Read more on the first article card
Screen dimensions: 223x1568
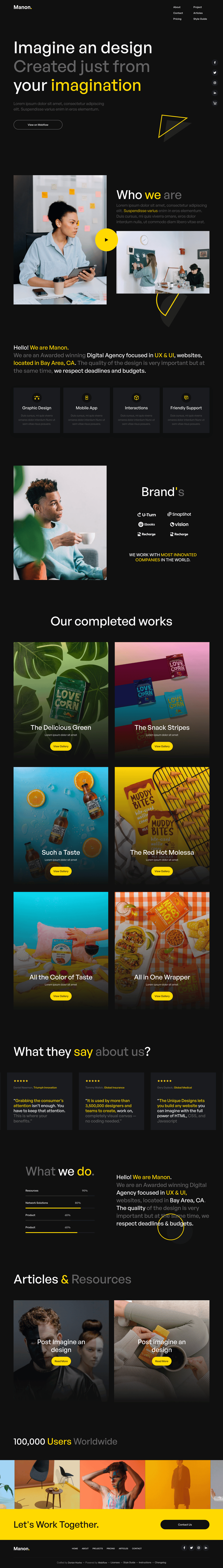(61, 1361)
